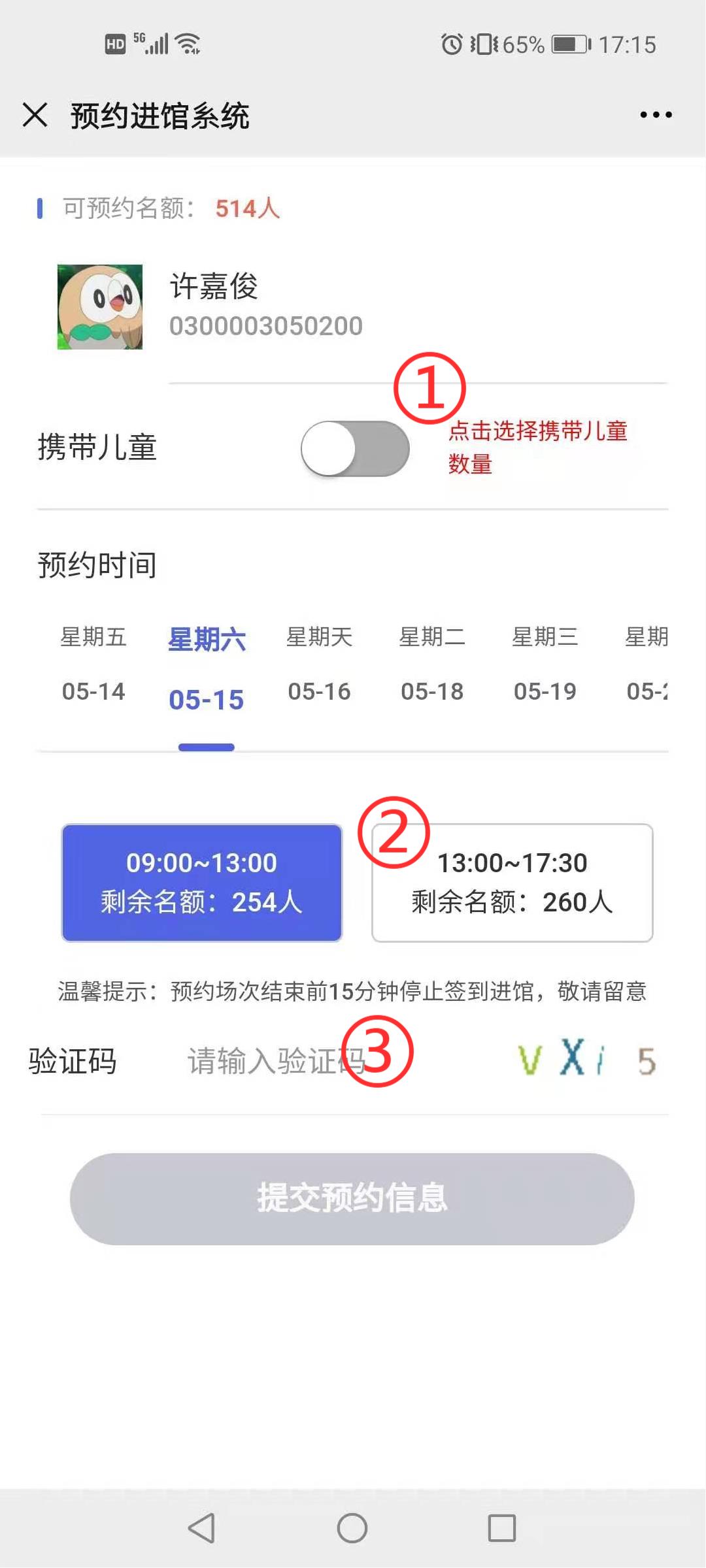Close the 预约进馆系统 page
The height and width of the screenshot is (1568, 706).
click(x=35, y=115)
